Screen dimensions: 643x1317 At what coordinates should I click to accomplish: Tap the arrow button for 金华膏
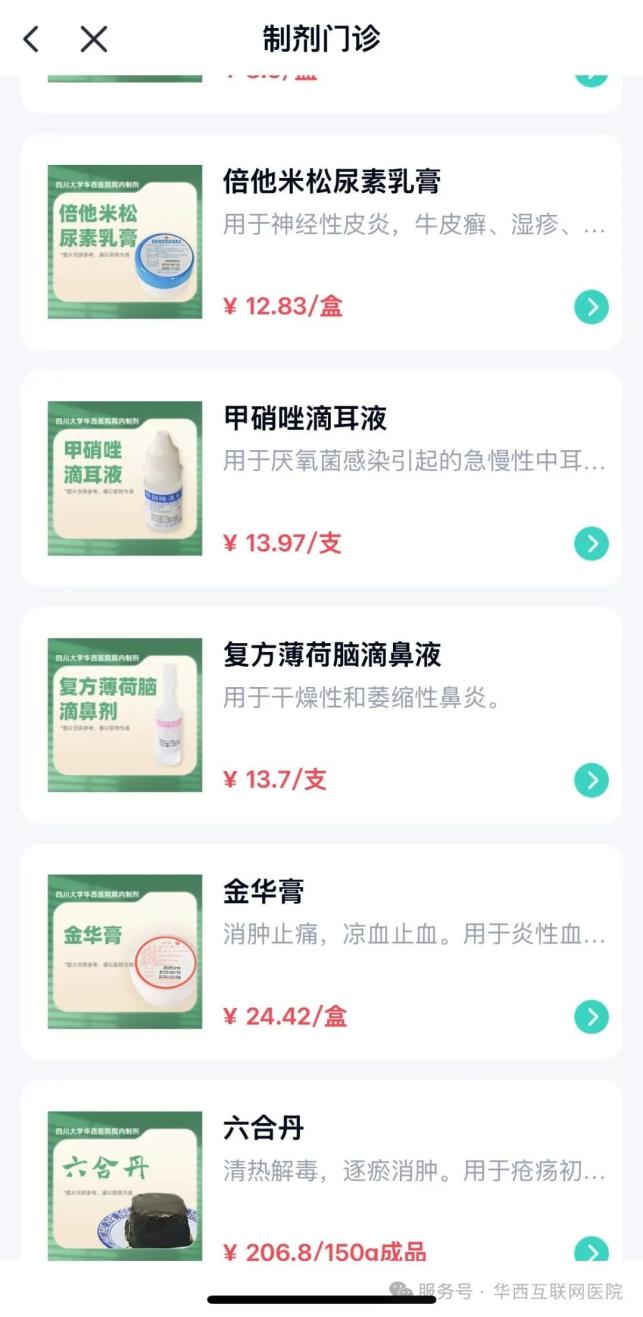point(591,1017)
